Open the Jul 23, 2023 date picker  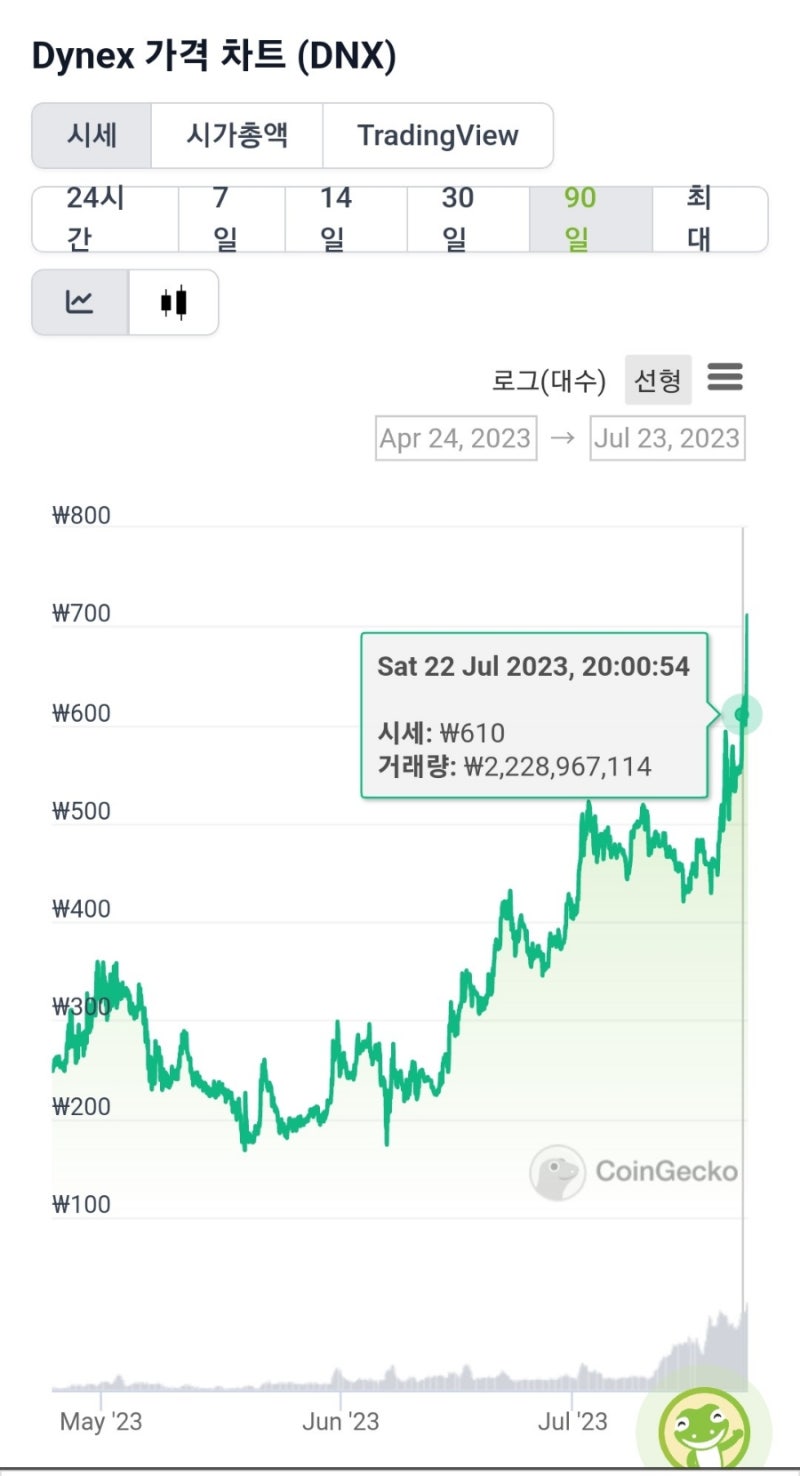point(667,438)
